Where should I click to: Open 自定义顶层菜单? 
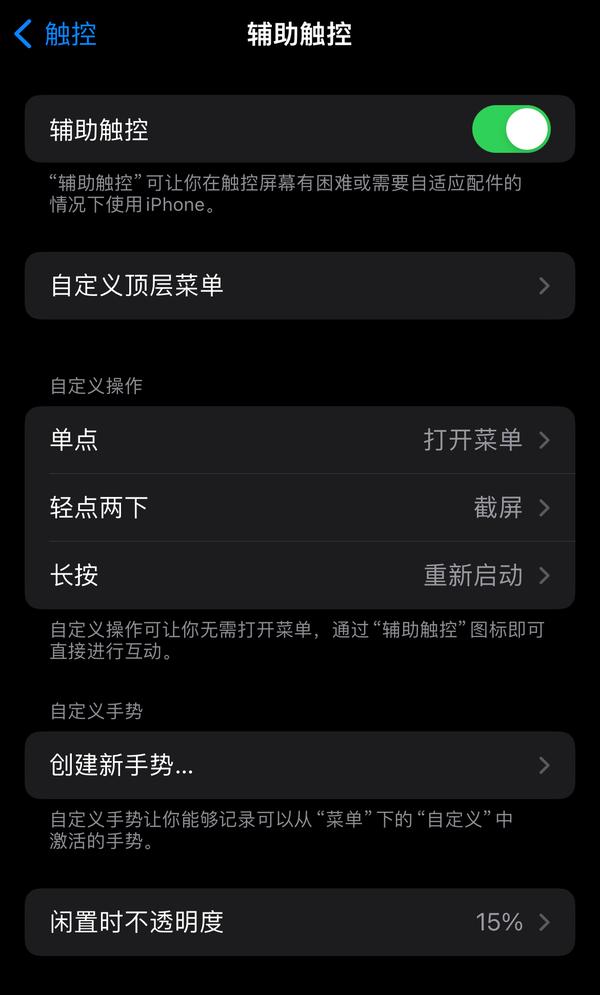[x=300, y=286]
